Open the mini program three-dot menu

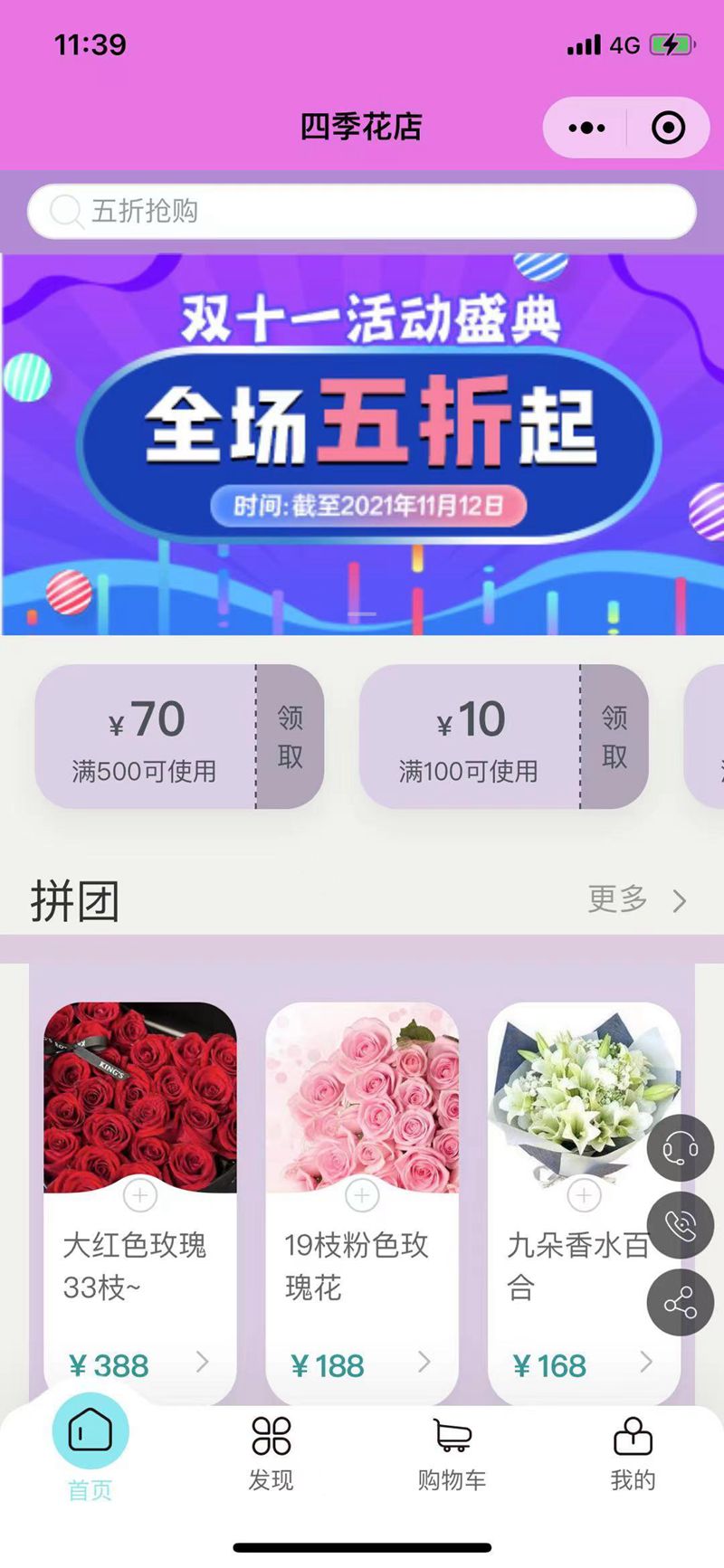click(586, 128)
